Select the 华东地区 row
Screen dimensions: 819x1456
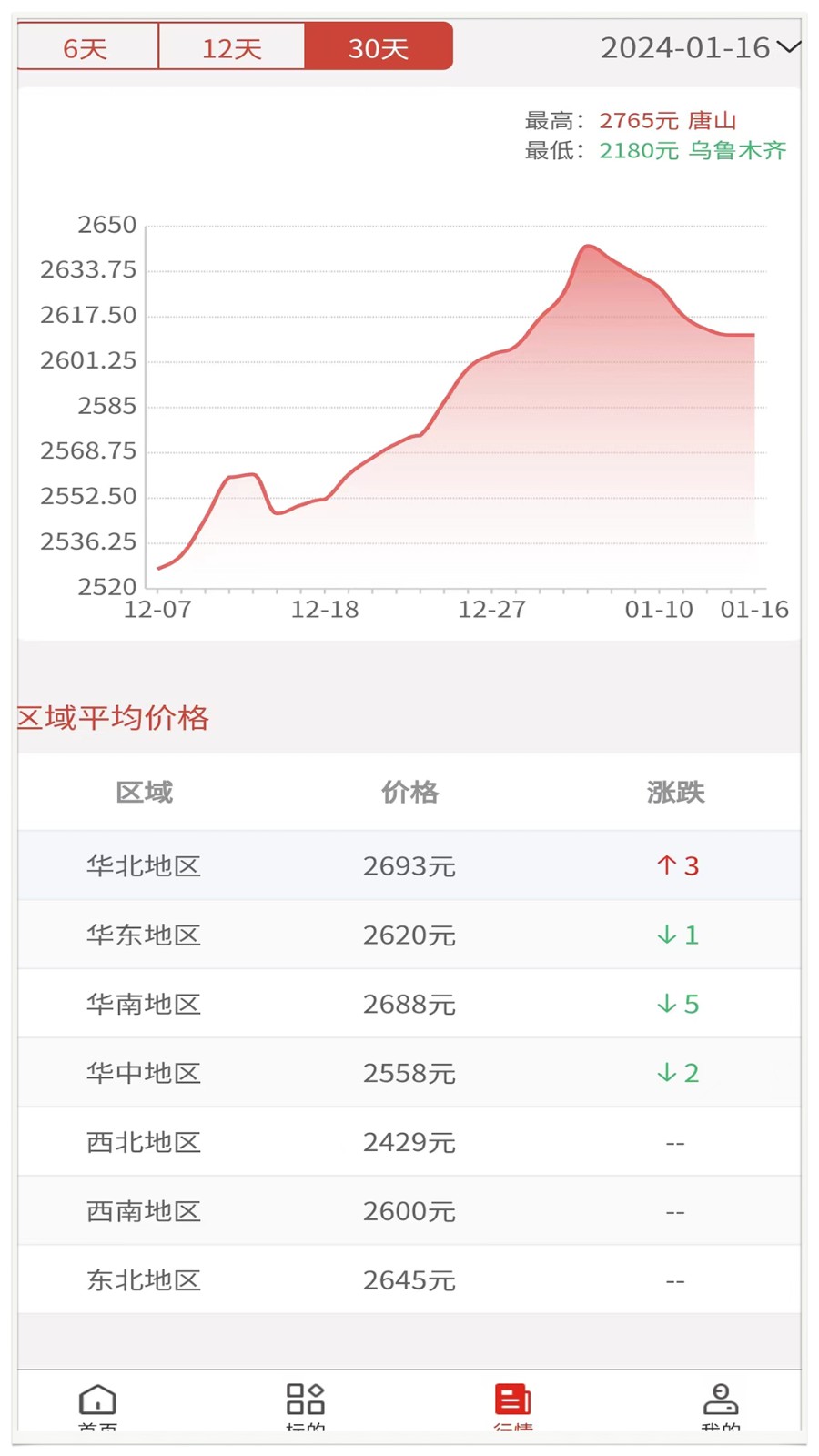pyautogui.click(x=409, y=935)
